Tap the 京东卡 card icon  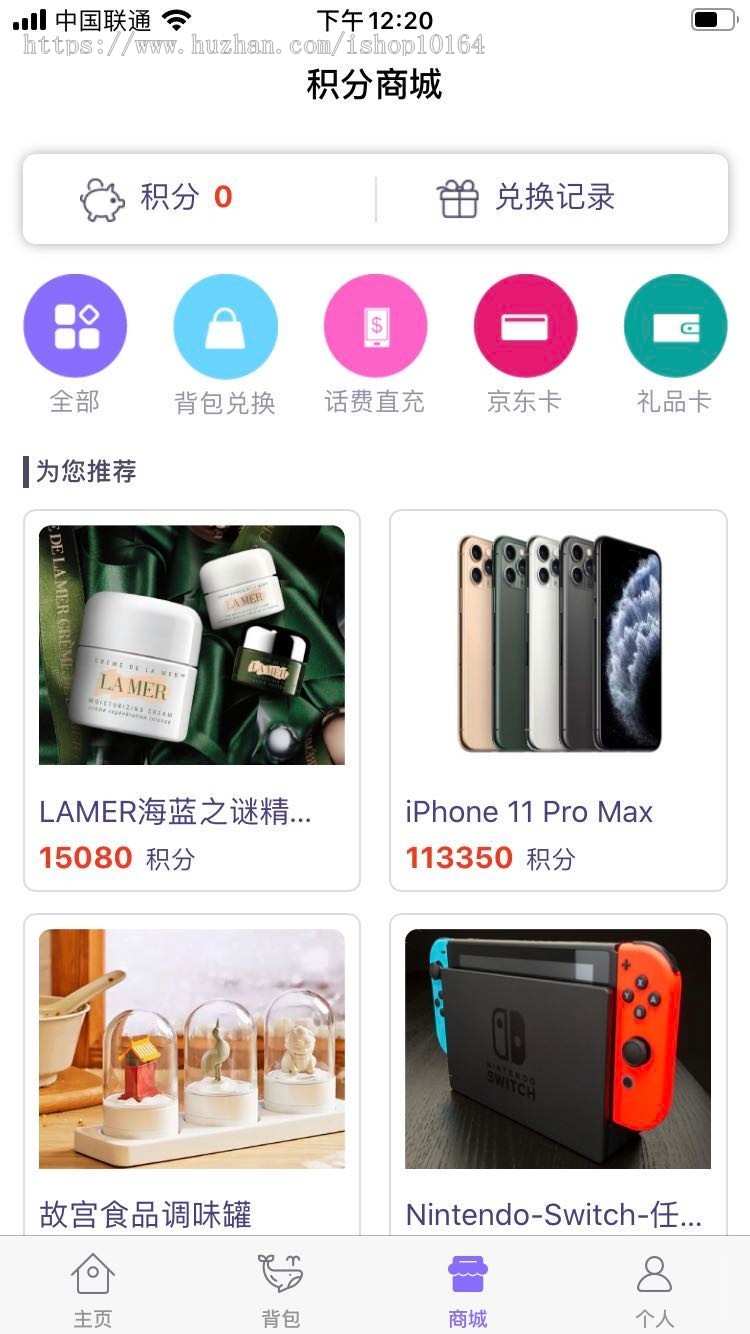click(x=525, y=325)
